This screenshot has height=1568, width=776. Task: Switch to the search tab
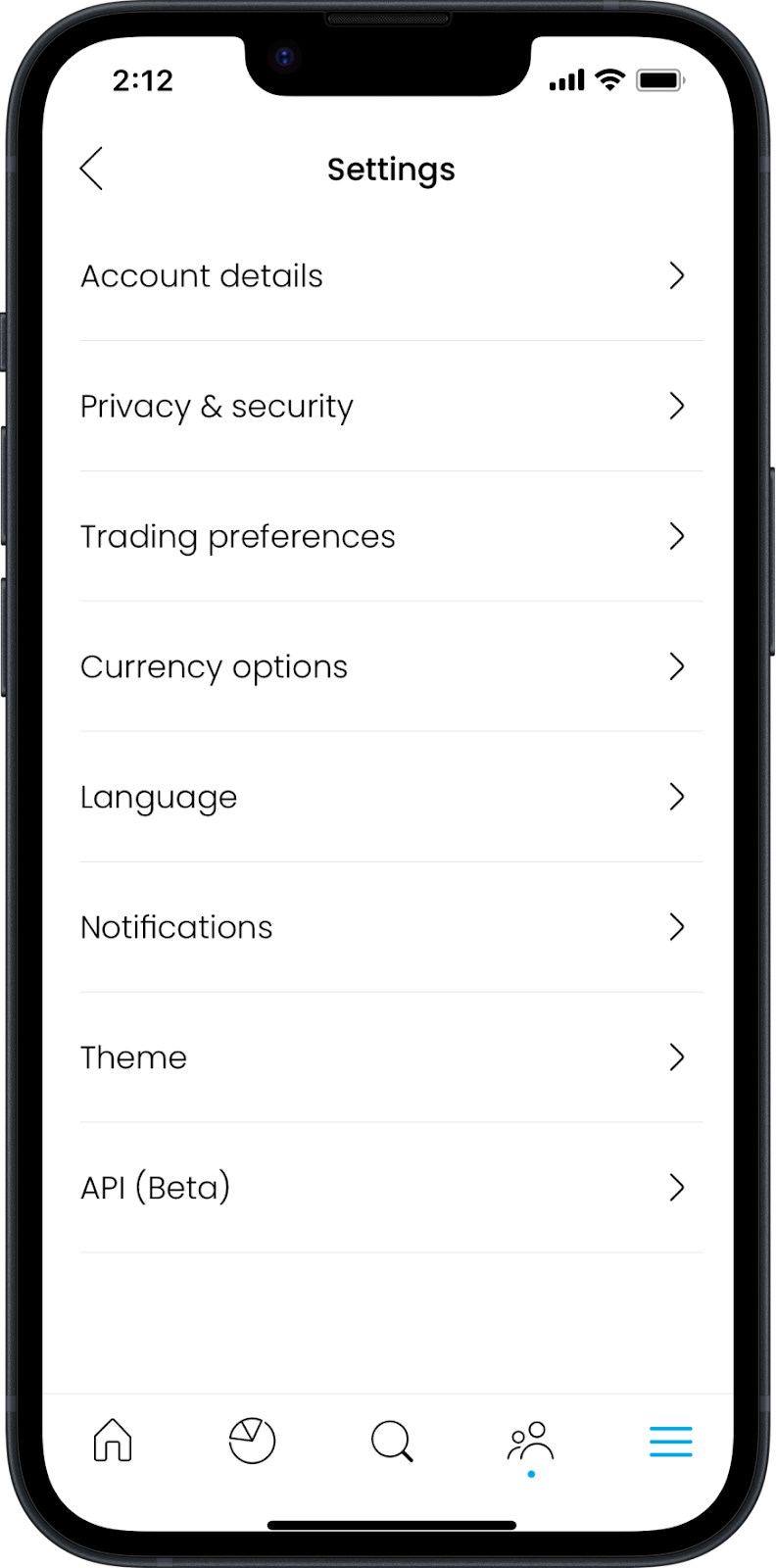392,1441
